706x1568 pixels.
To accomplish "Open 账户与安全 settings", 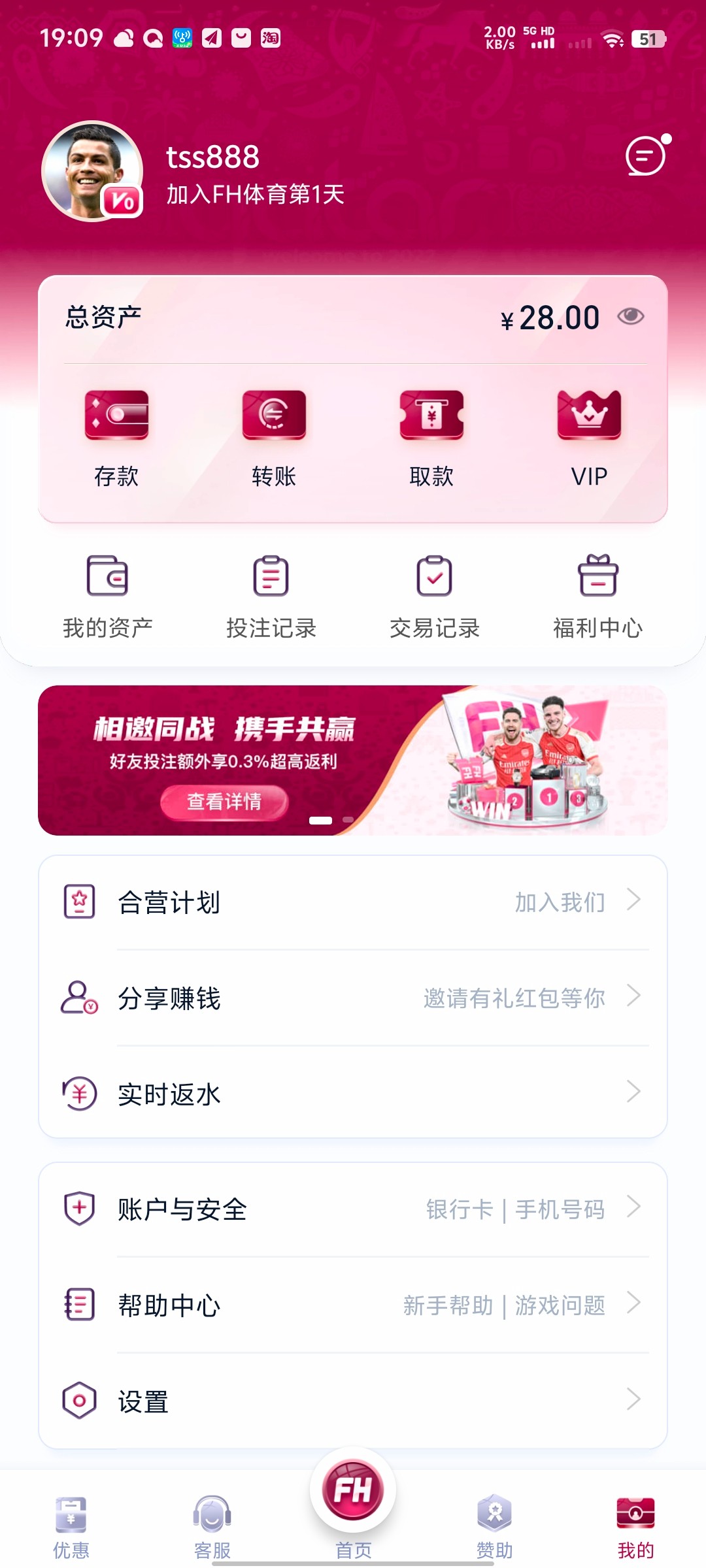I will [353, 1209].
